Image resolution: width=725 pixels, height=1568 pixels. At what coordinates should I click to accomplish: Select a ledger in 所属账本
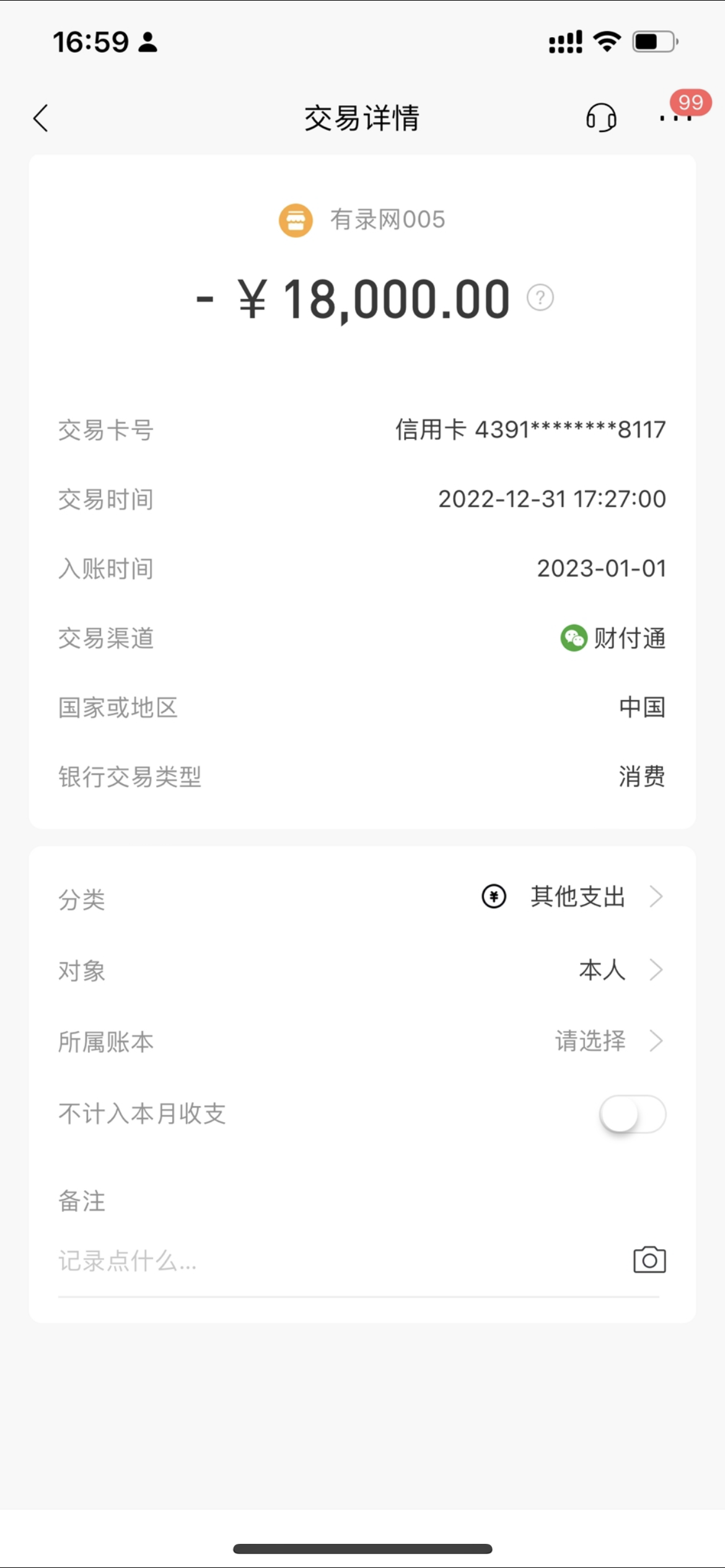click(x=591, y=1041)
